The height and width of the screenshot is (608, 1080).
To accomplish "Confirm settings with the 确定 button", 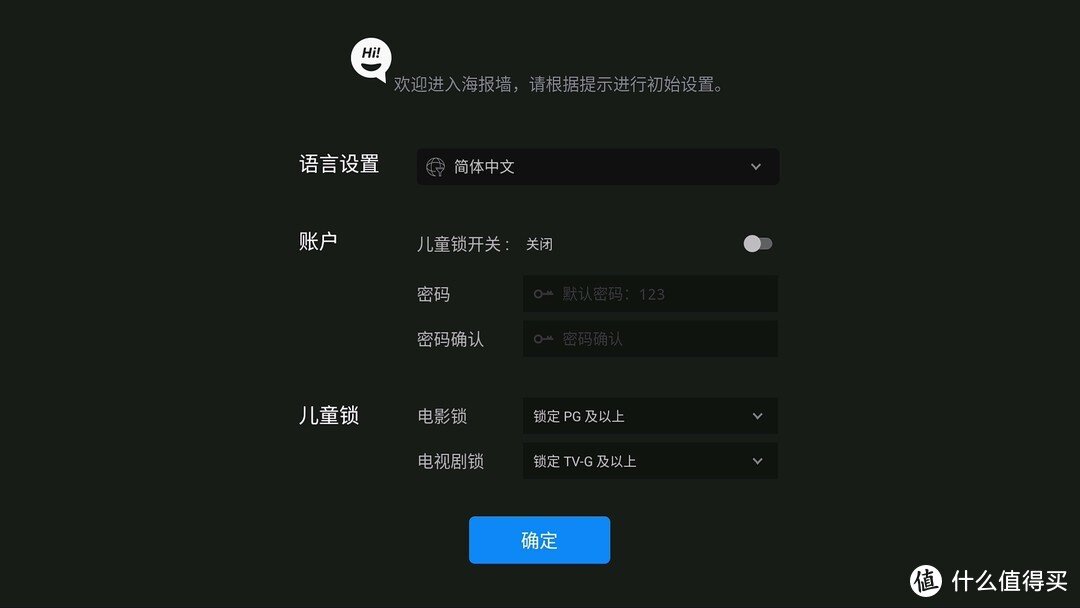I will tap(539, 540).
